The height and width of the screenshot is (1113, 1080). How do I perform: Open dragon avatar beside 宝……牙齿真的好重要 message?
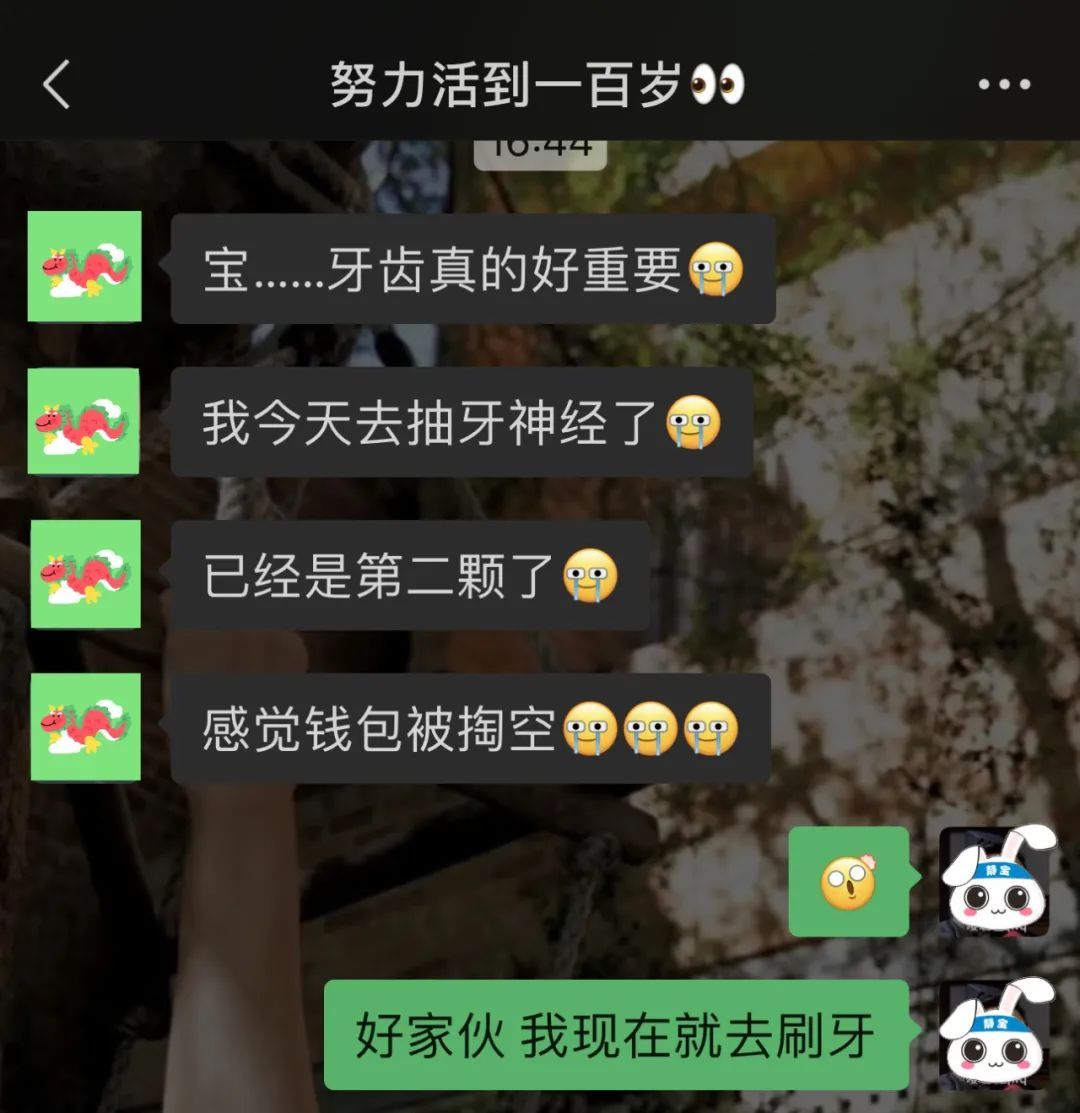tap(85, 267)
